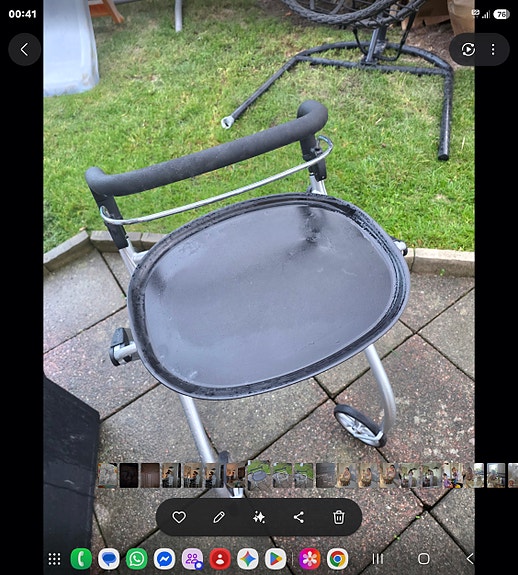Delete this photo with trash icon
Screen dimensions: 518x575
point(339,517)
